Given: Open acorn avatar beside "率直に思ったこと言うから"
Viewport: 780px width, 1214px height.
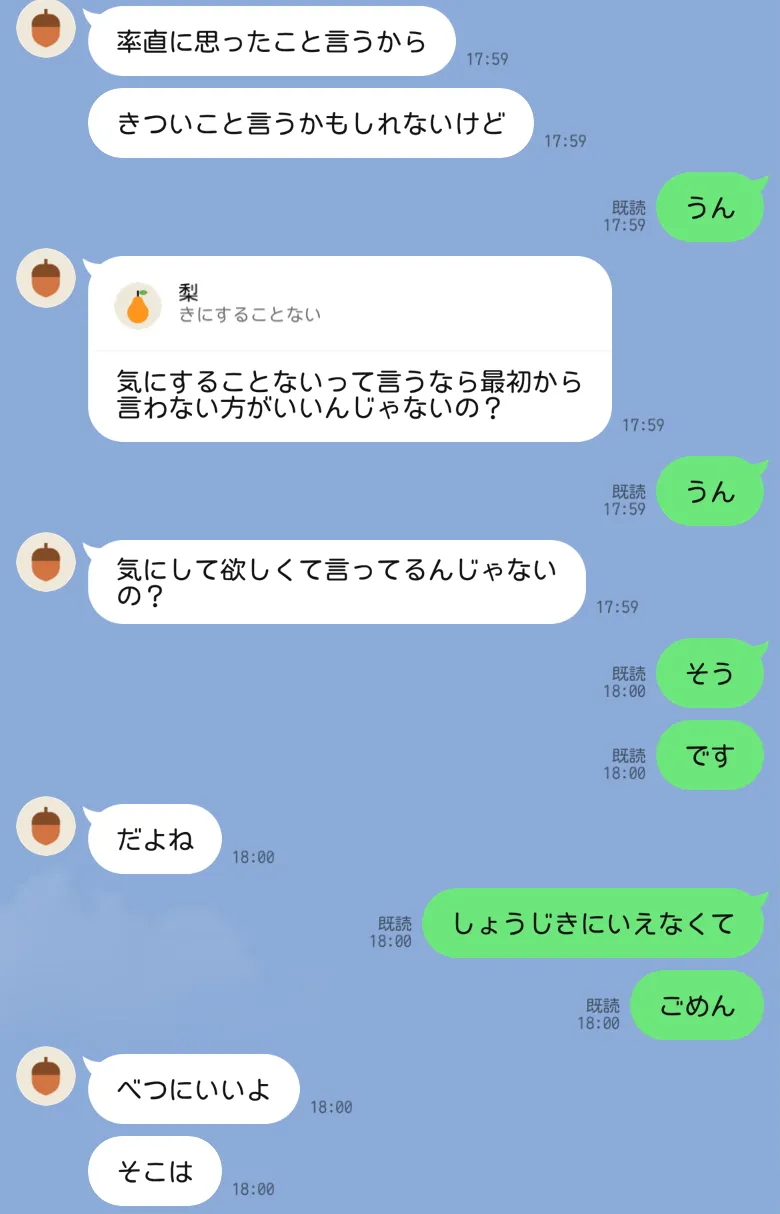Looking at the screenshot, I should tap(46, 28).
